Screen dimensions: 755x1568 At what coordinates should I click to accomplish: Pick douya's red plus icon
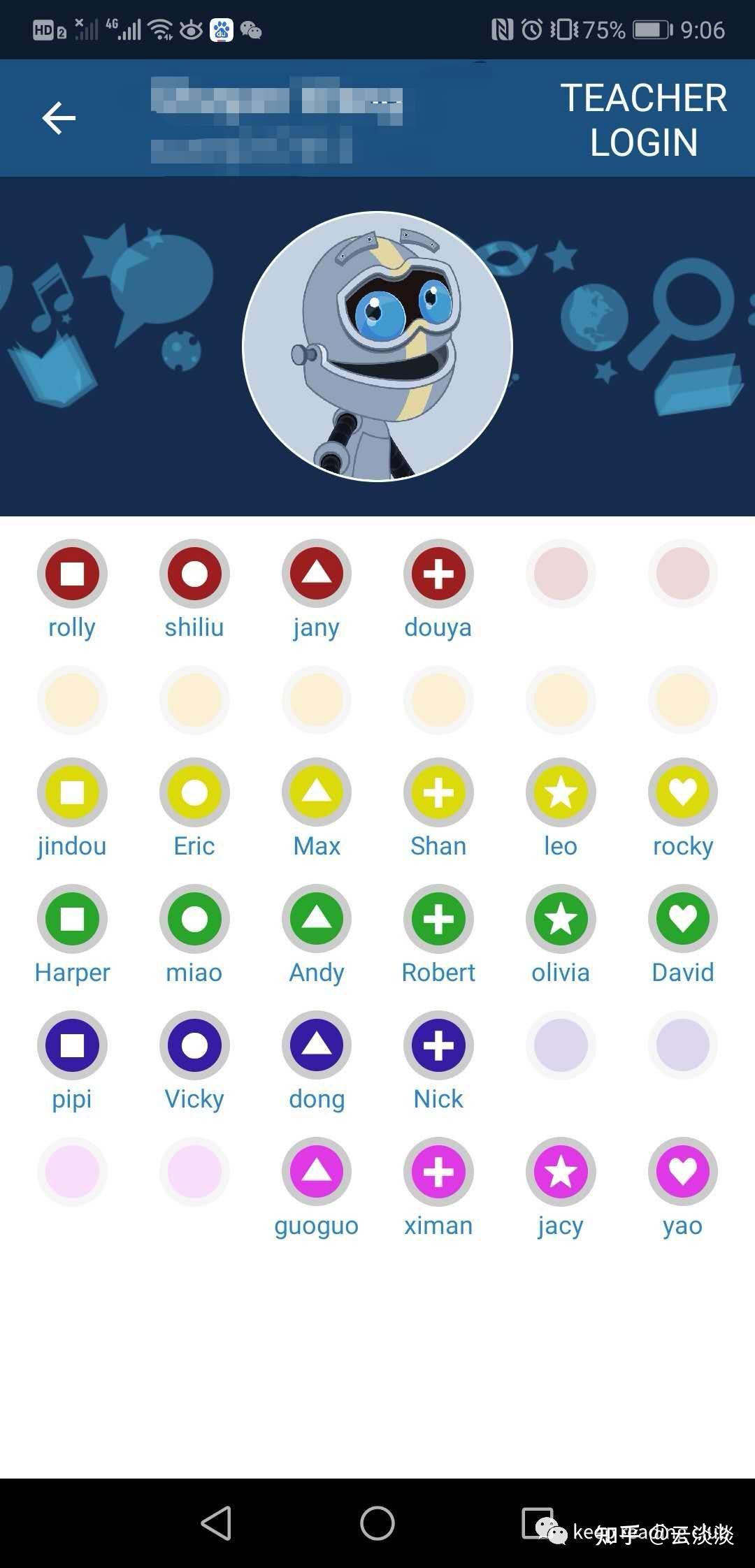pos(438,574)
